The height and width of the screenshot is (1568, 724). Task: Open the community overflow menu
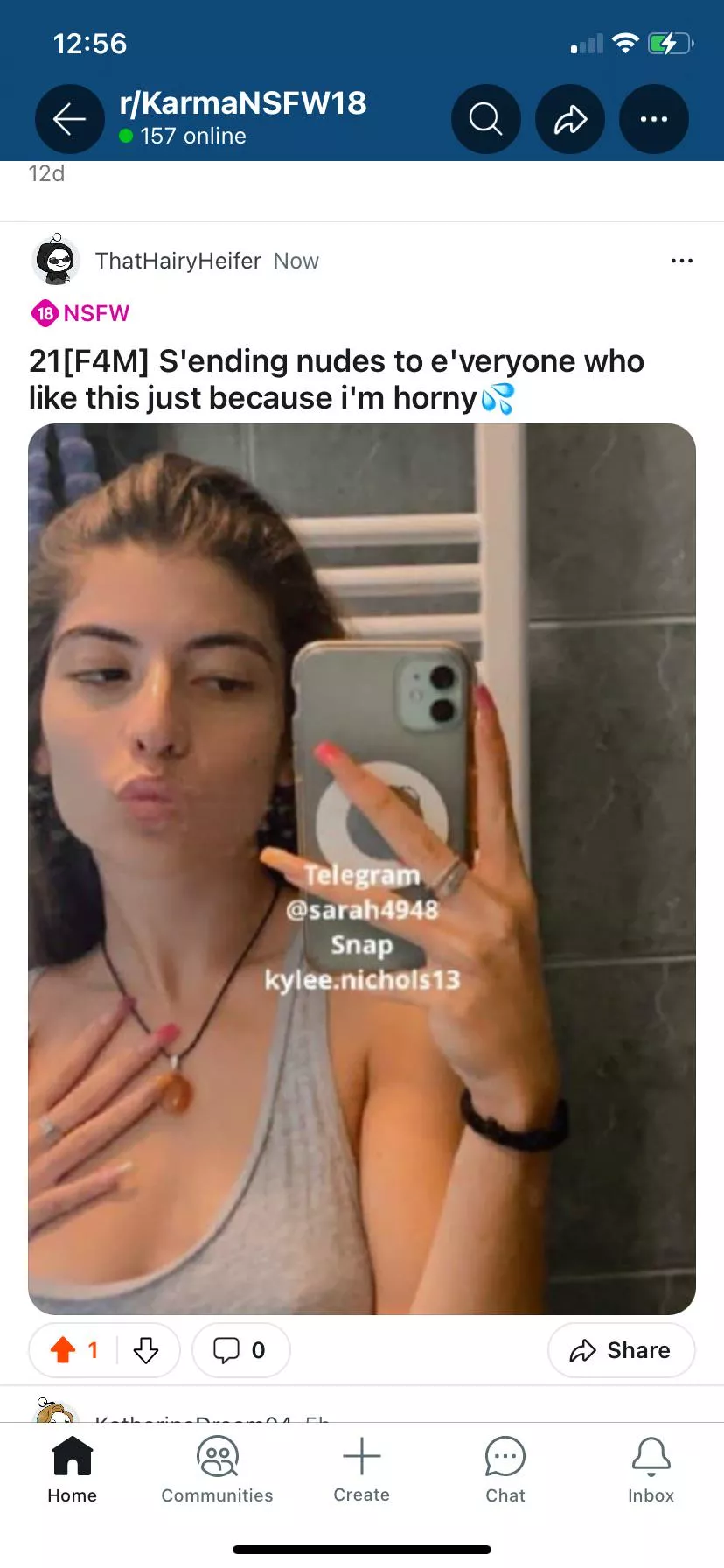pyautogui.click(x=653, y=119)
